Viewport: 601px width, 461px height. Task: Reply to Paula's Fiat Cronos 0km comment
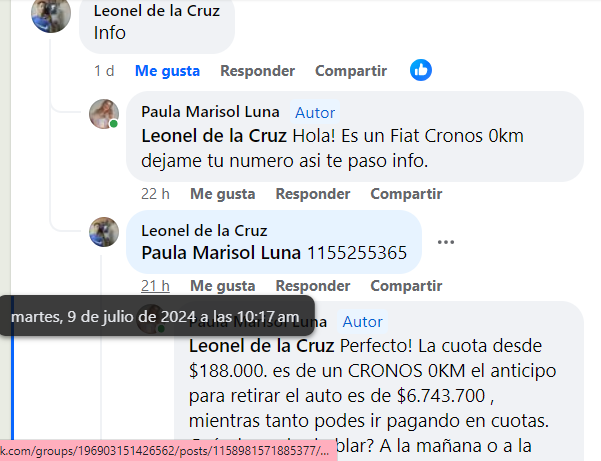click(x=312, y=193)
